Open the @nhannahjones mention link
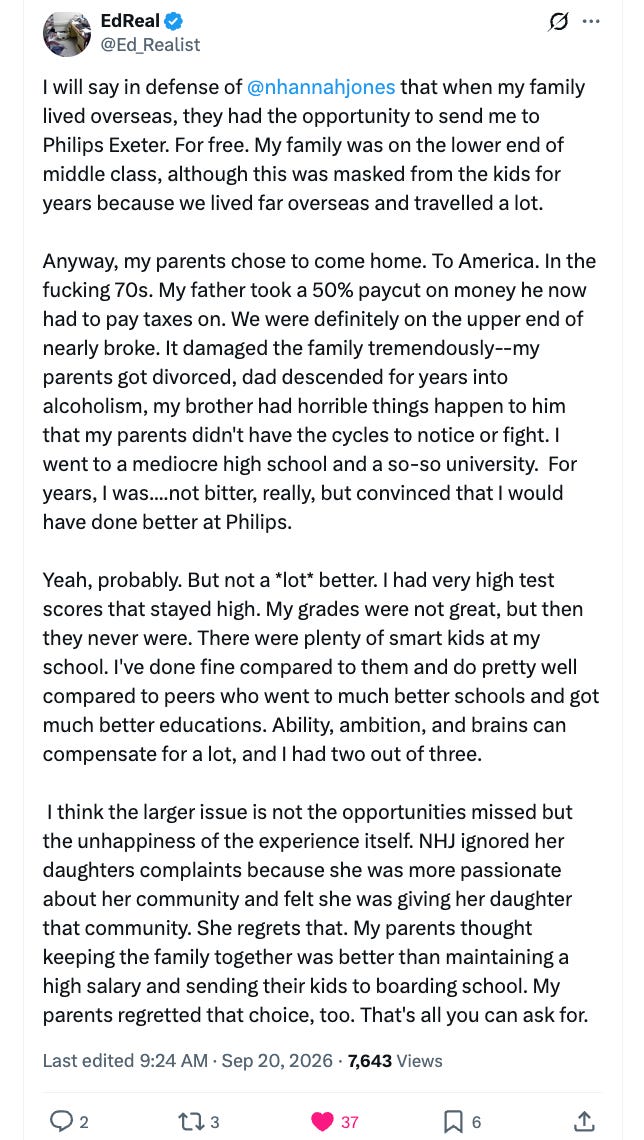This screenshot has height=1140, width=644. click(321, 88)
